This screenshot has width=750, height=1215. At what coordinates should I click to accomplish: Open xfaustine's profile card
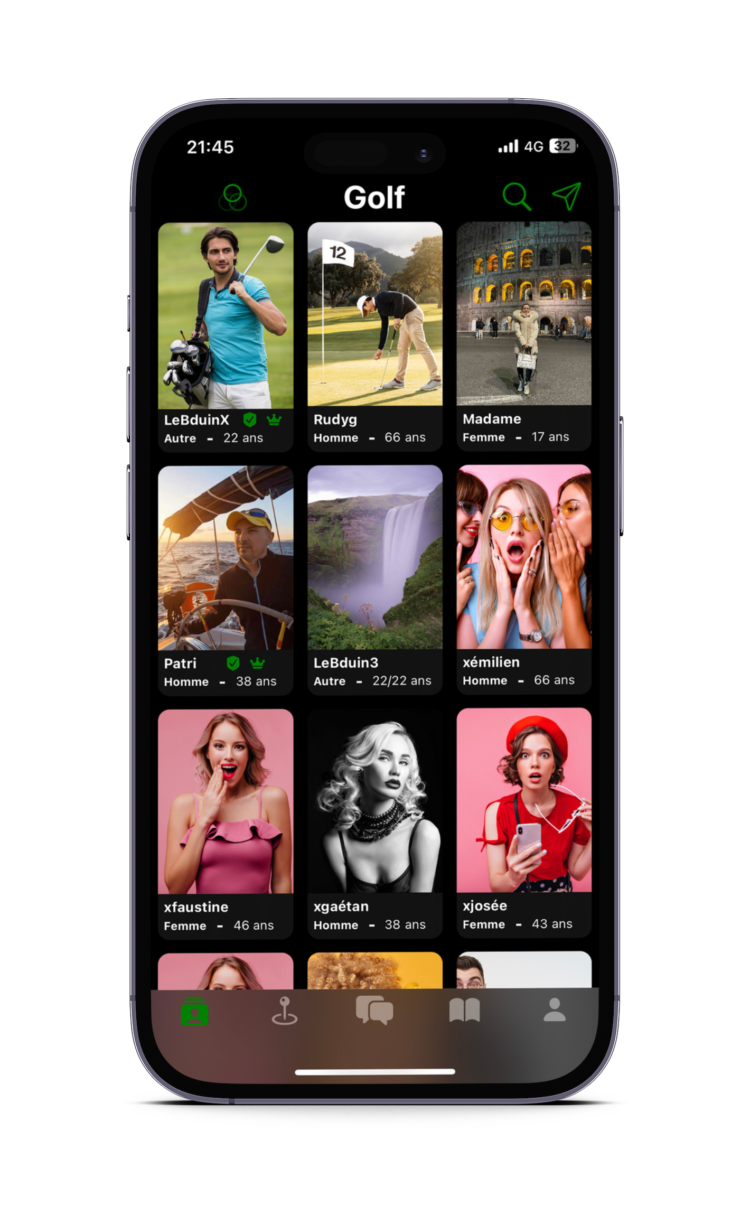pyautogui.click(x=226, y=824)
